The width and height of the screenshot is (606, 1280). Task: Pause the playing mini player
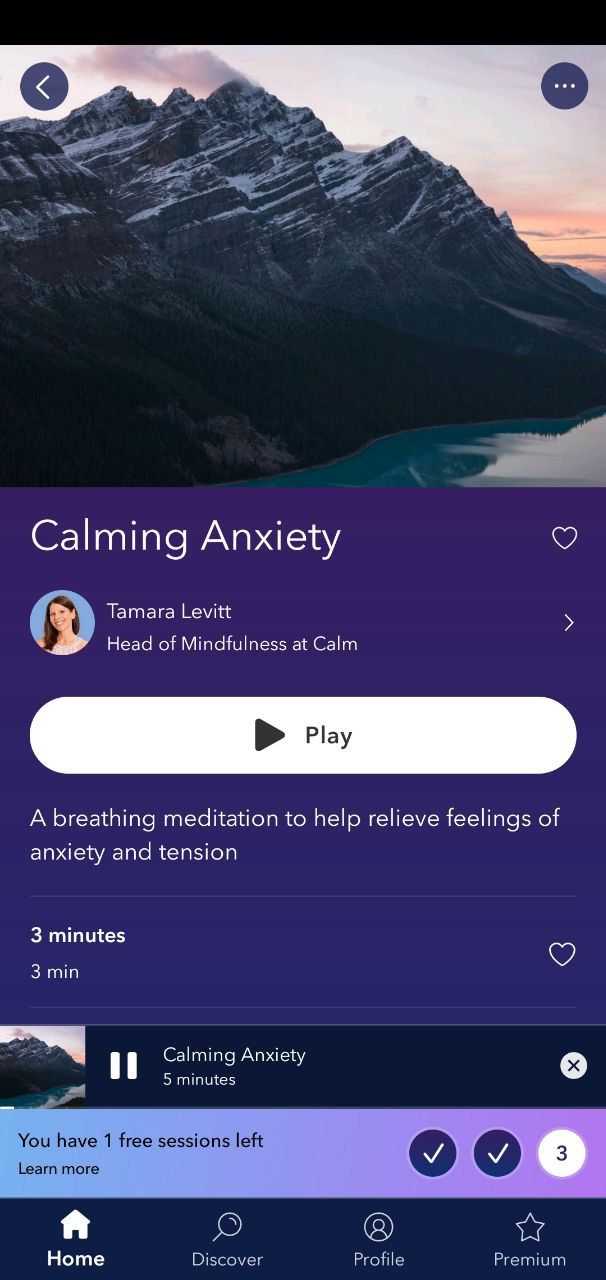point(124,1066)
